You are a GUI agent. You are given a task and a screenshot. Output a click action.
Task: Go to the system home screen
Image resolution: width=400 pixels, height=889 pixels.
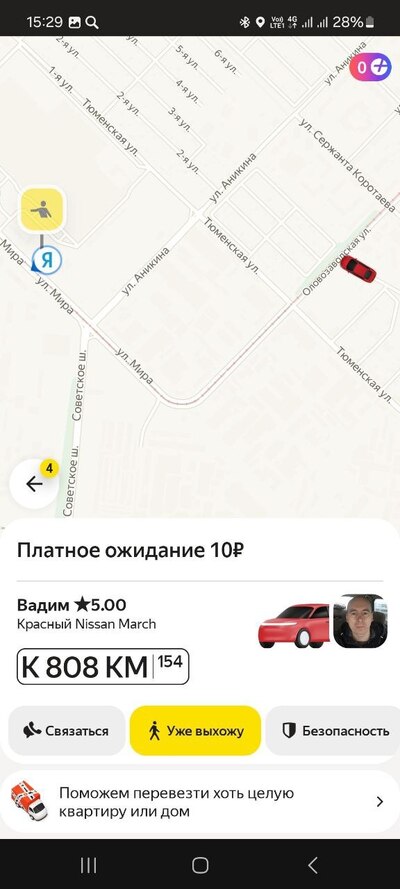[200, 865]
